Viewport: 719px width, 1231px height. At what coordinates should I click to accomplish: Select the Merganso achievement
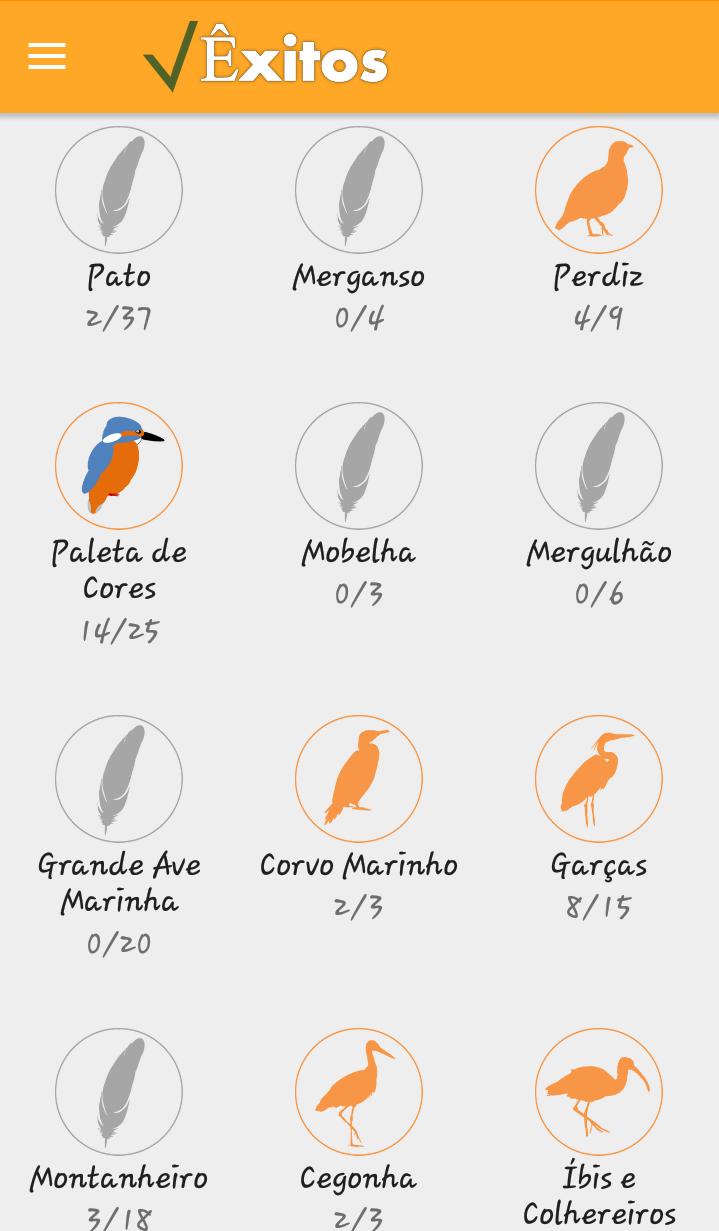[x=359, y=189]
